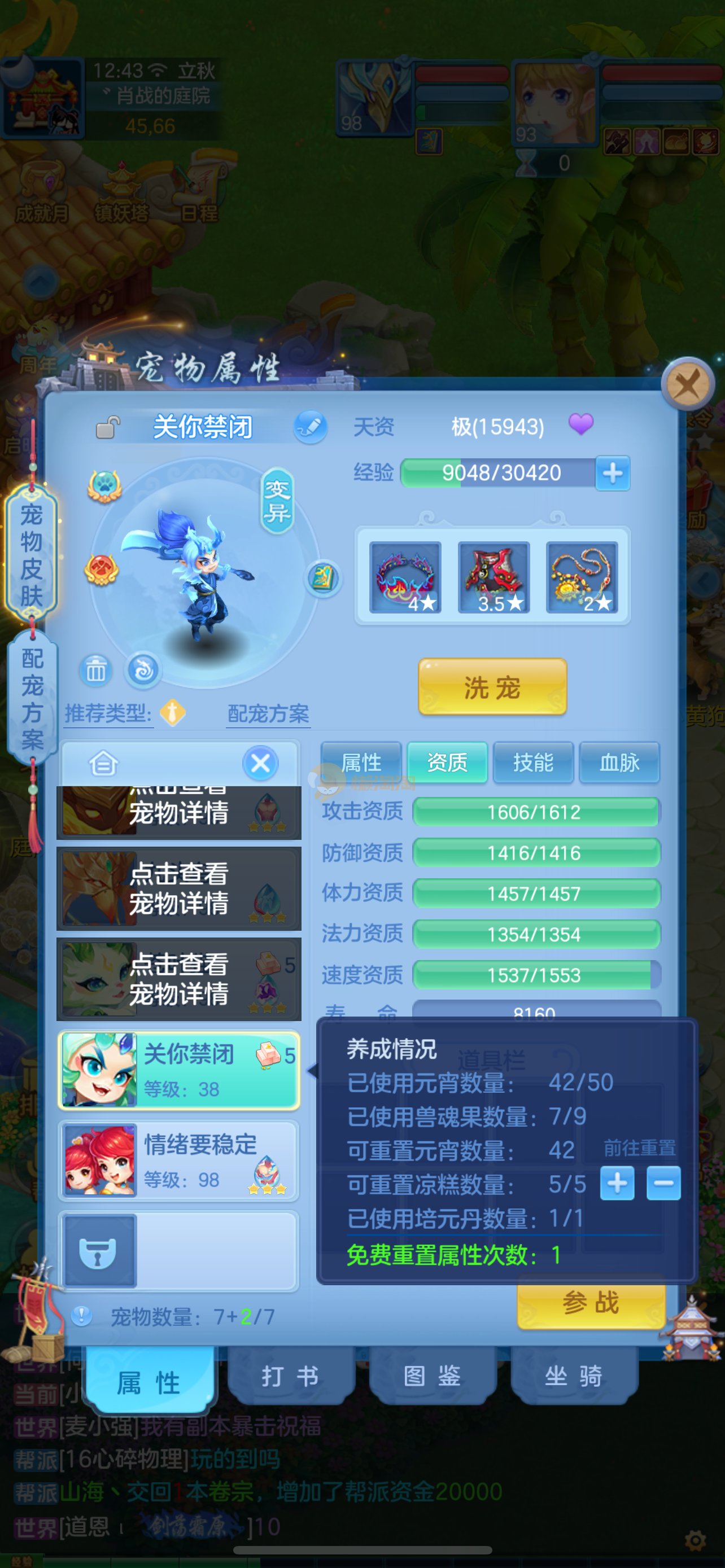Open the 打书 bottom tab
Screen dimensions: 725x1568
(290, 1376)
